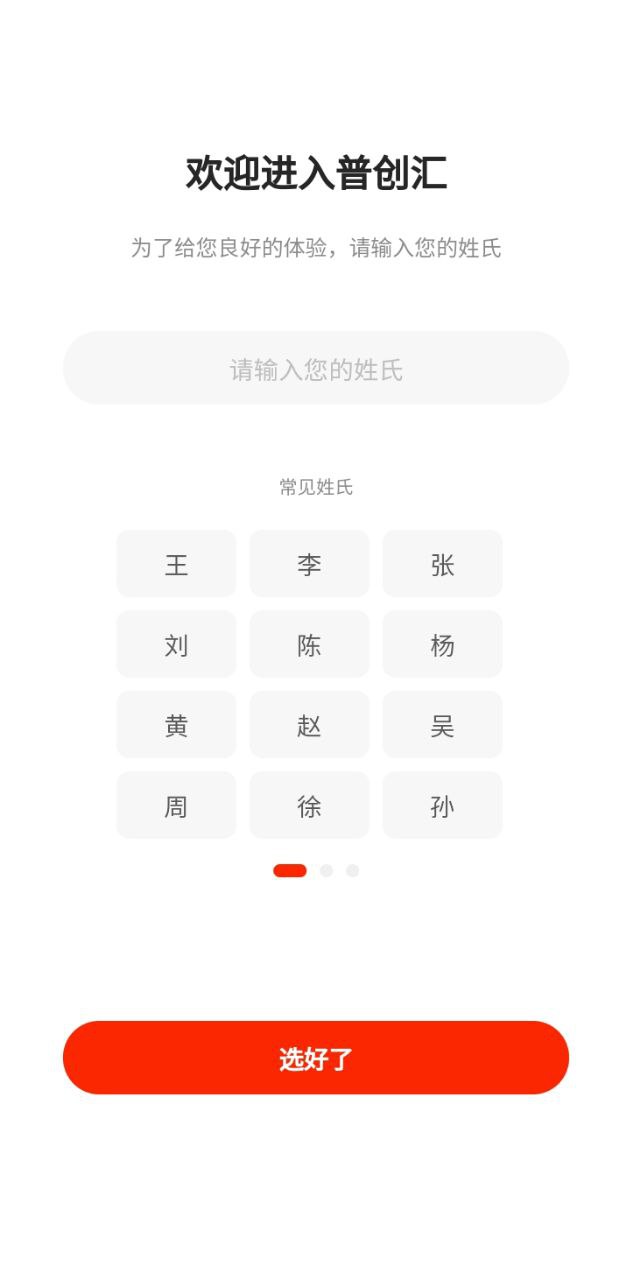Select the surname 王
The height and width of the screenshot is (1280, 630).
[x=176, y=564]
